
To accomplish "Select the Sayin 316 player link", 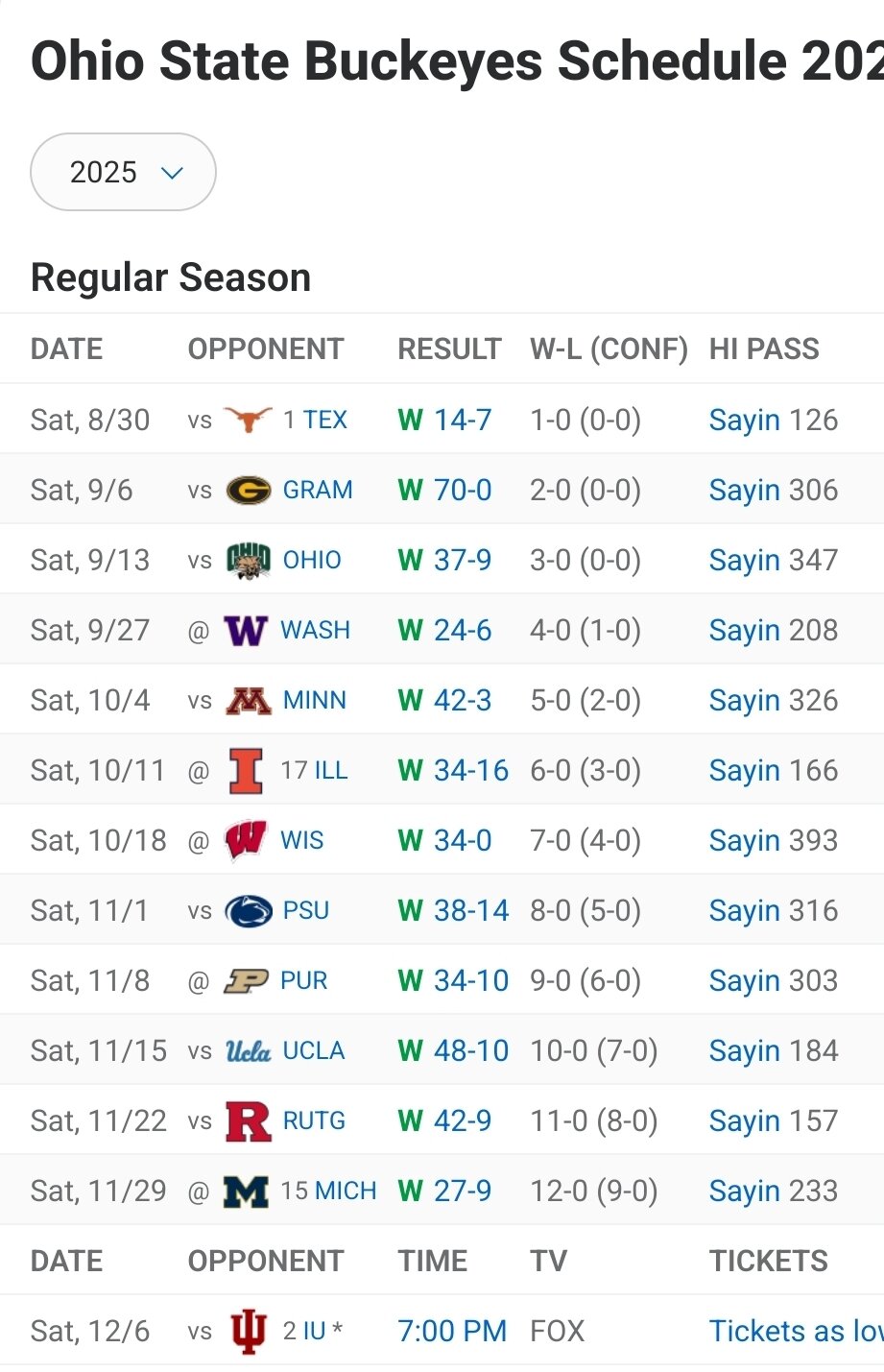I will coord(773,910).
